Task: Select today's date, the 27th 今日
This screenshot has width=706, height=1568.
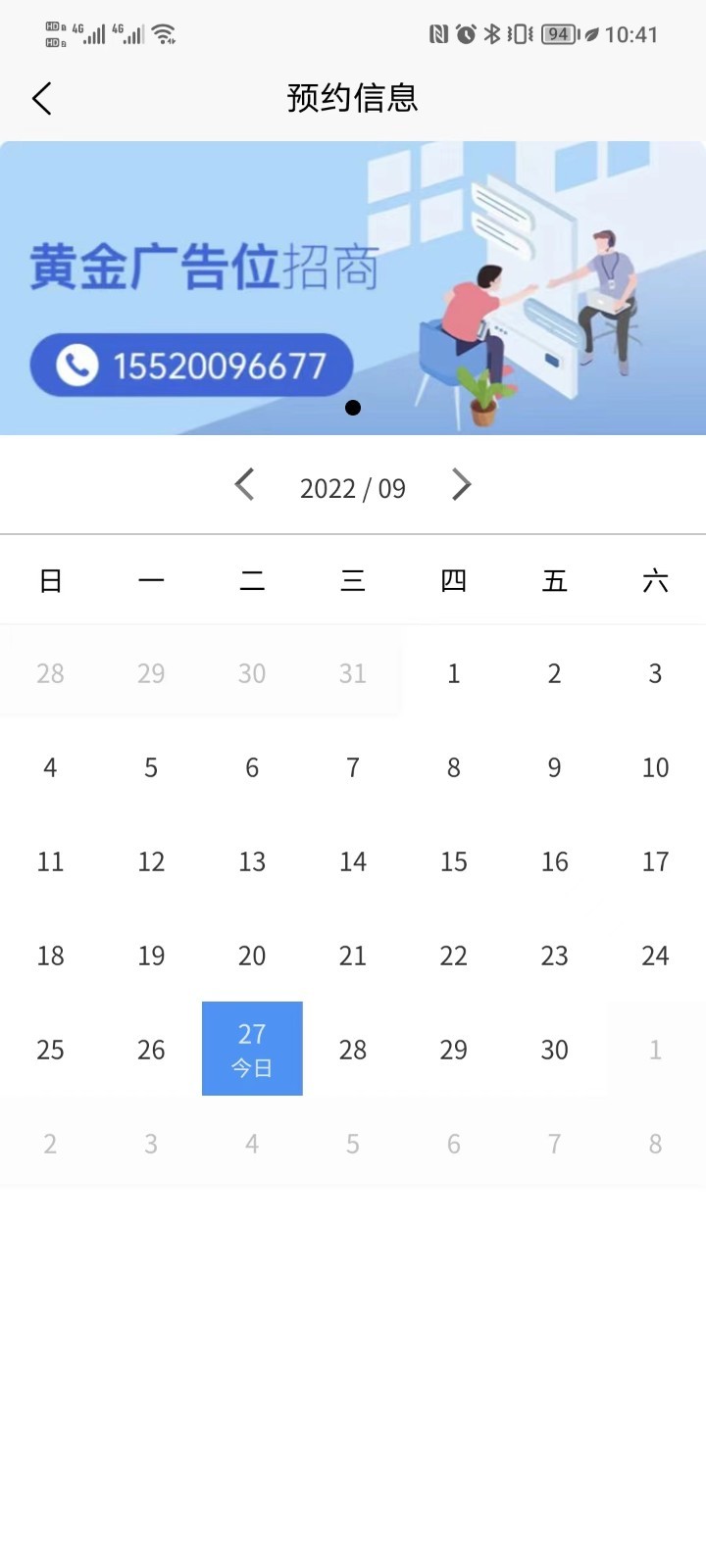Action: (252, 1049)
